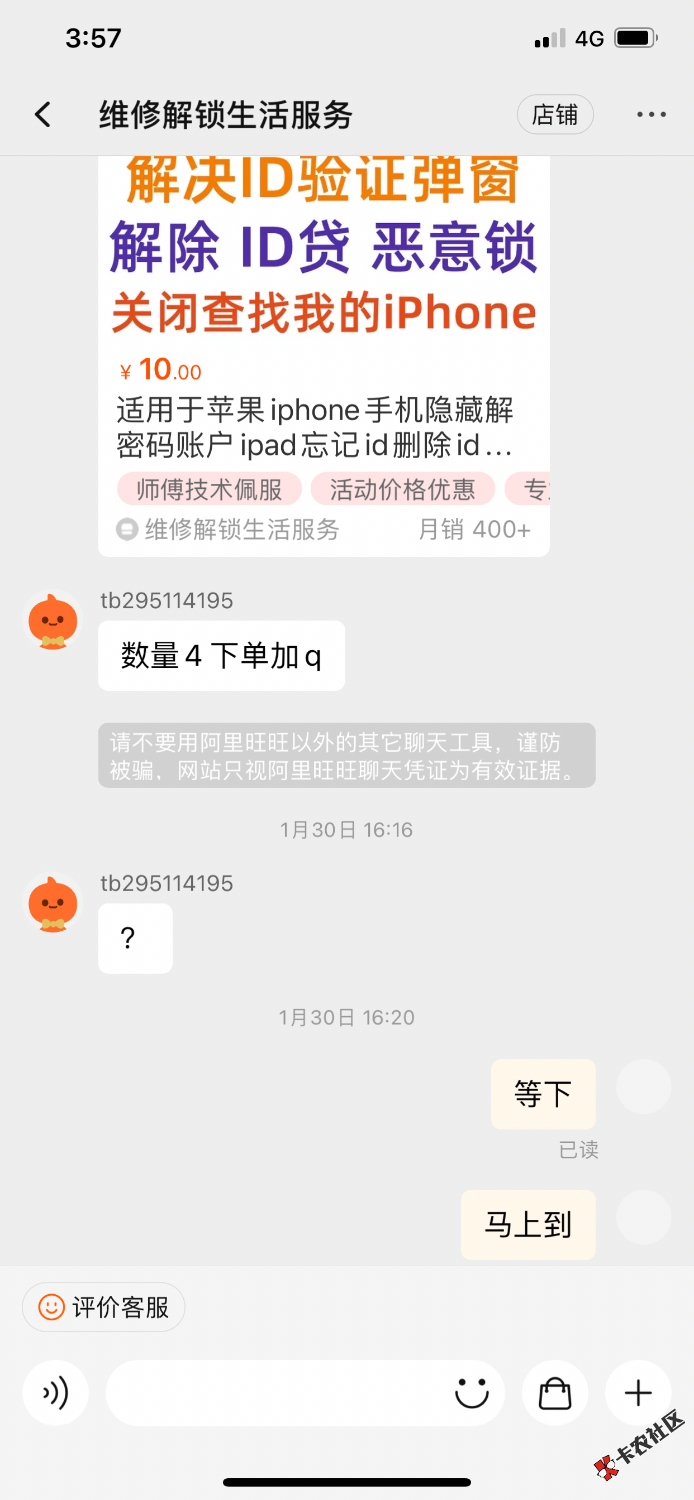Open the emoji smiley picker
694x1500 pixels.
pos(472,1393)
